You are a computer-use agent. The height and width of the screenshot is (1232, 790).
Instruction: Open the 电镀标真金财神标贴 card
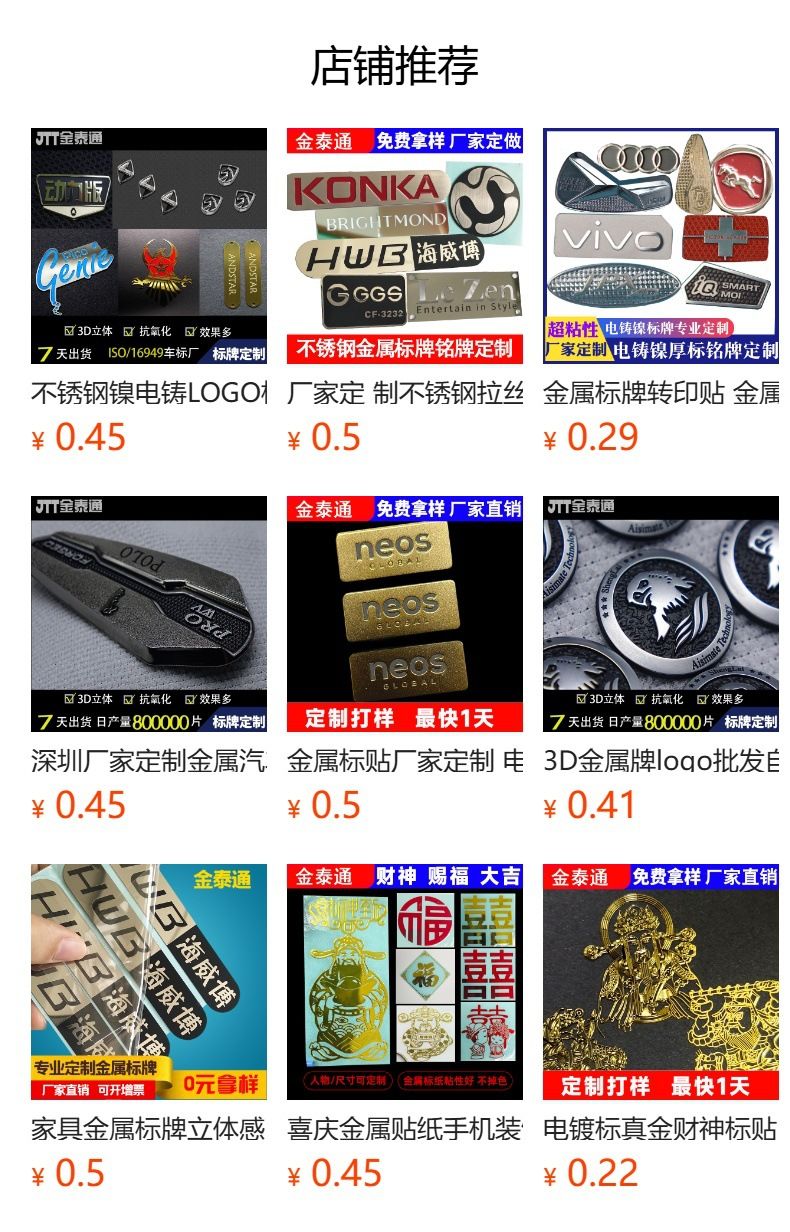(x=661, y=982)
